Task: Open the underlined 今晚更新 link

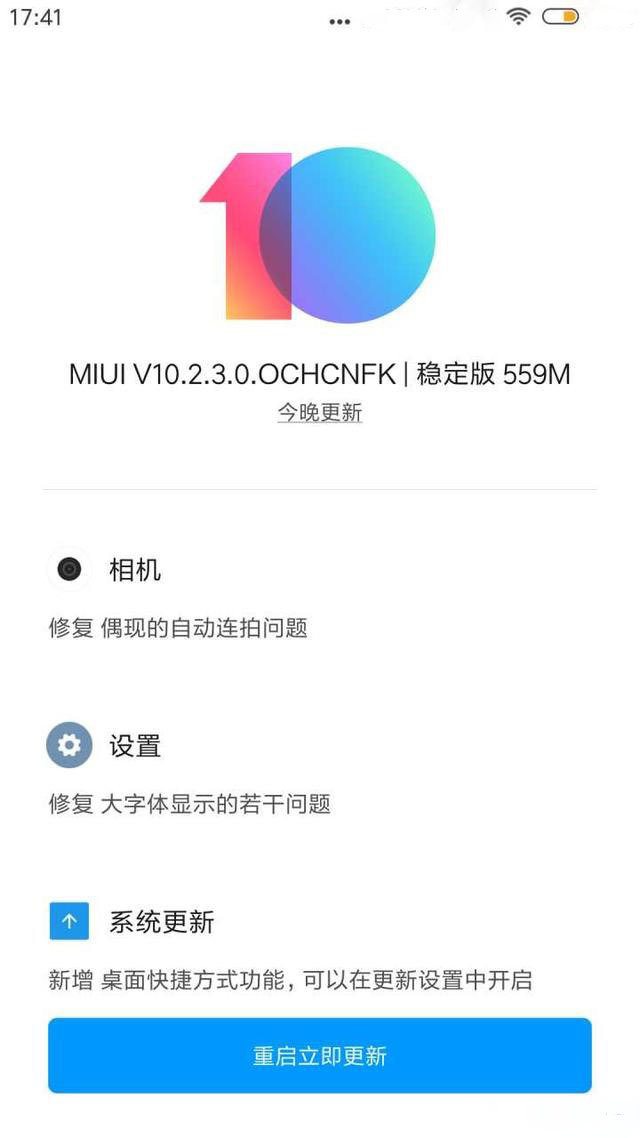Action: point(320,413)
